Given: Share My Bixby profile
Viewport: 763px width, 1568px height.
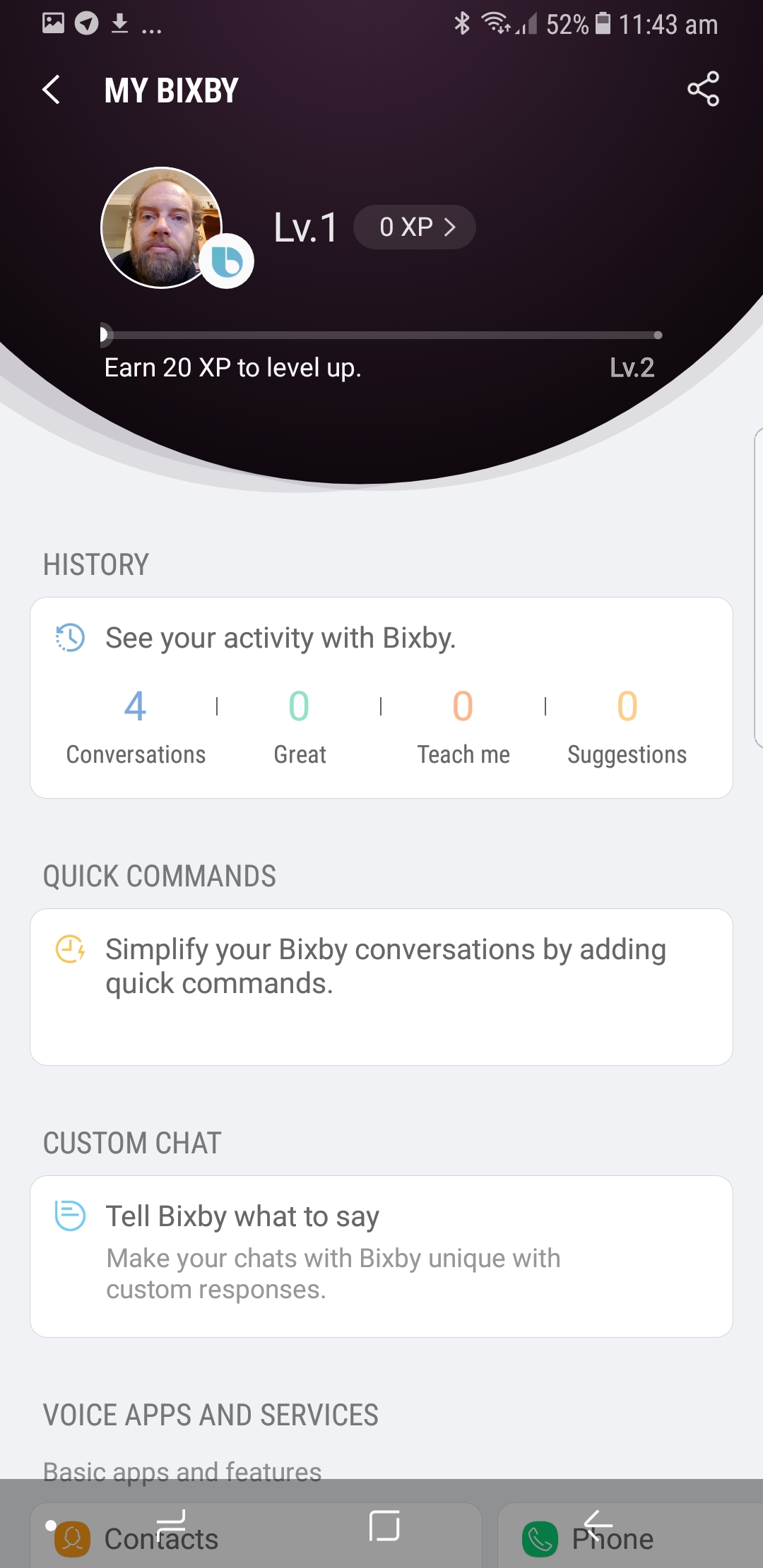Looking at the screenshot, I should [x=703, y=89].
